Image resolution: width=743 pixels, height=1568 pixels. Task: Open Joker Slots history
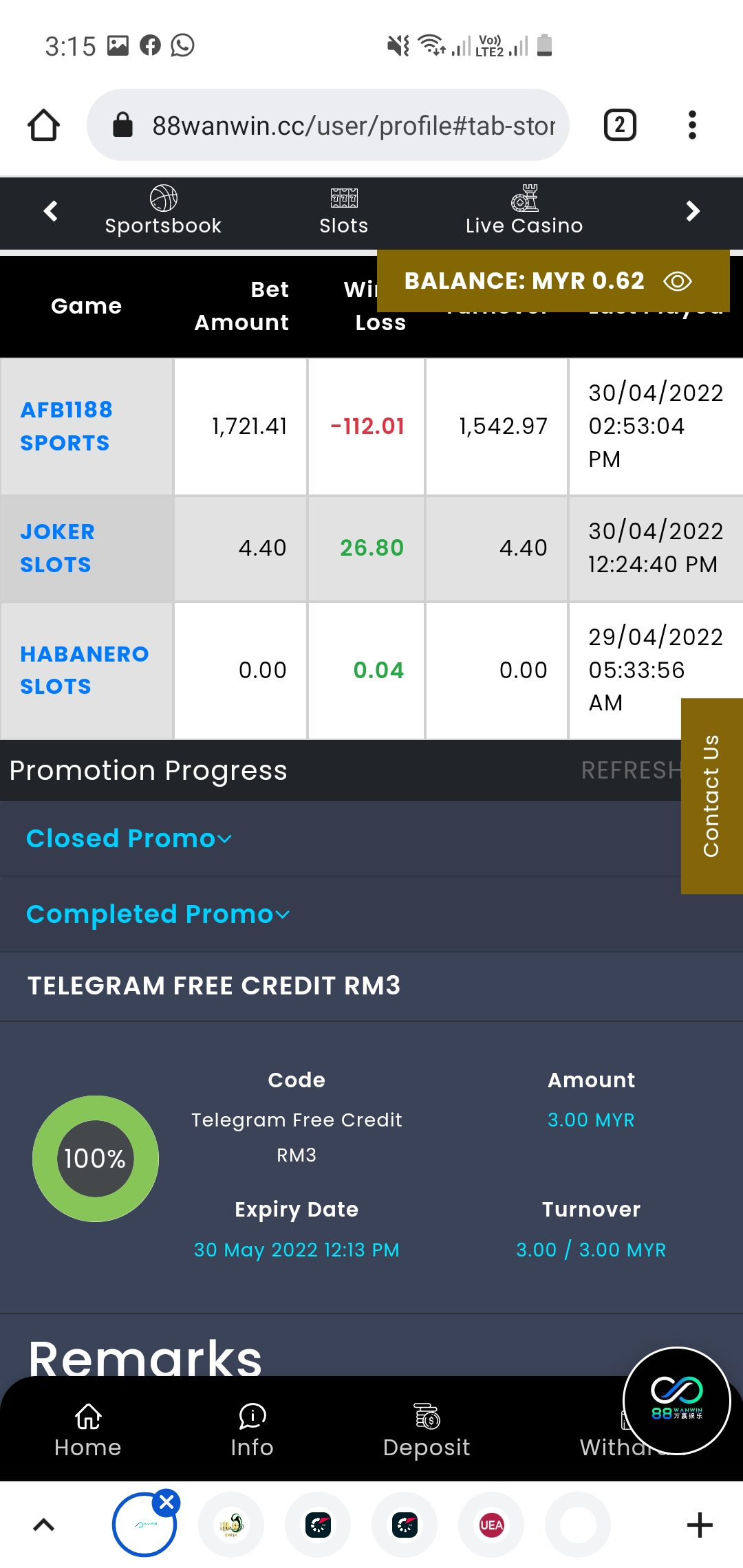pos(58,548)
